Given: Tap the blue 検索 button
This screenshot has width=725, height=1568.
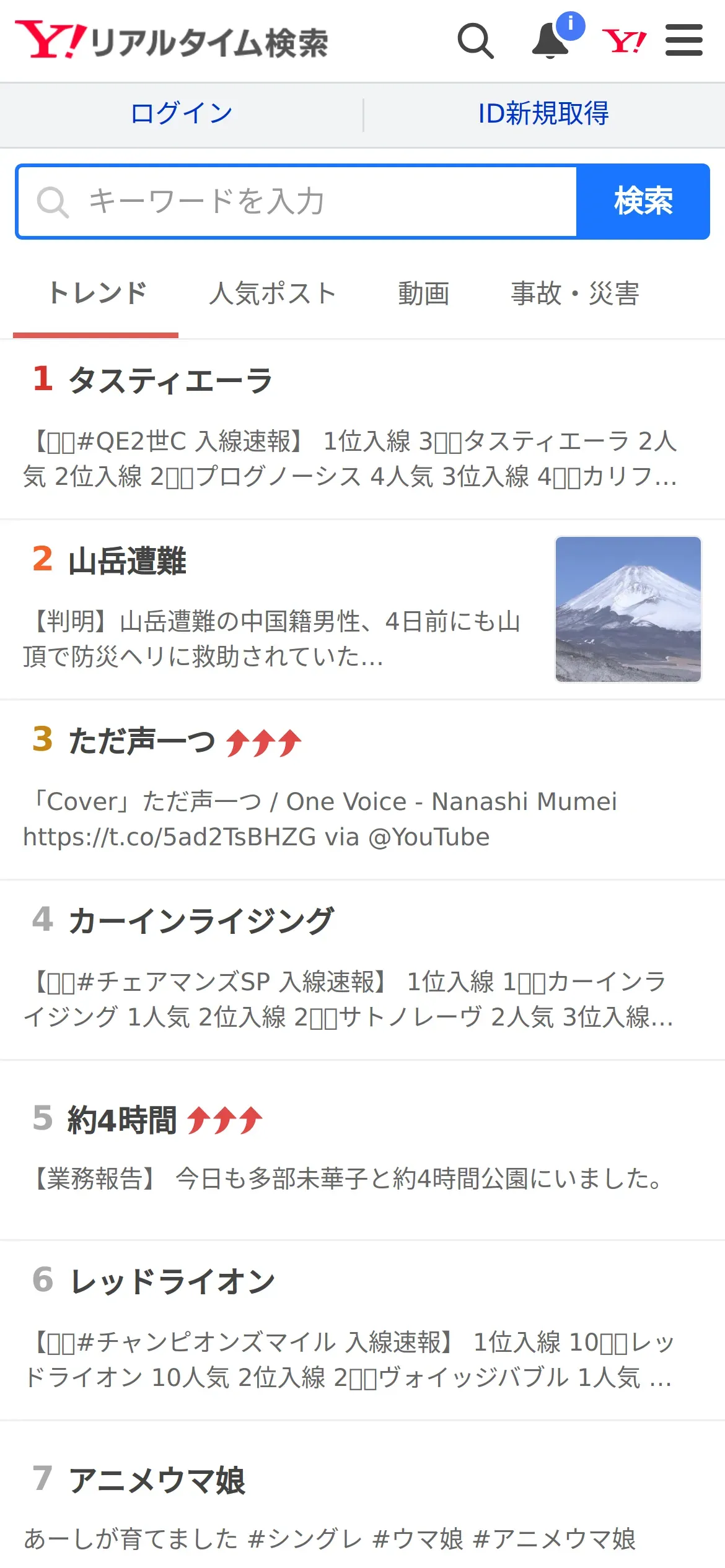Looking at the screenshot, I should (643, 201).
